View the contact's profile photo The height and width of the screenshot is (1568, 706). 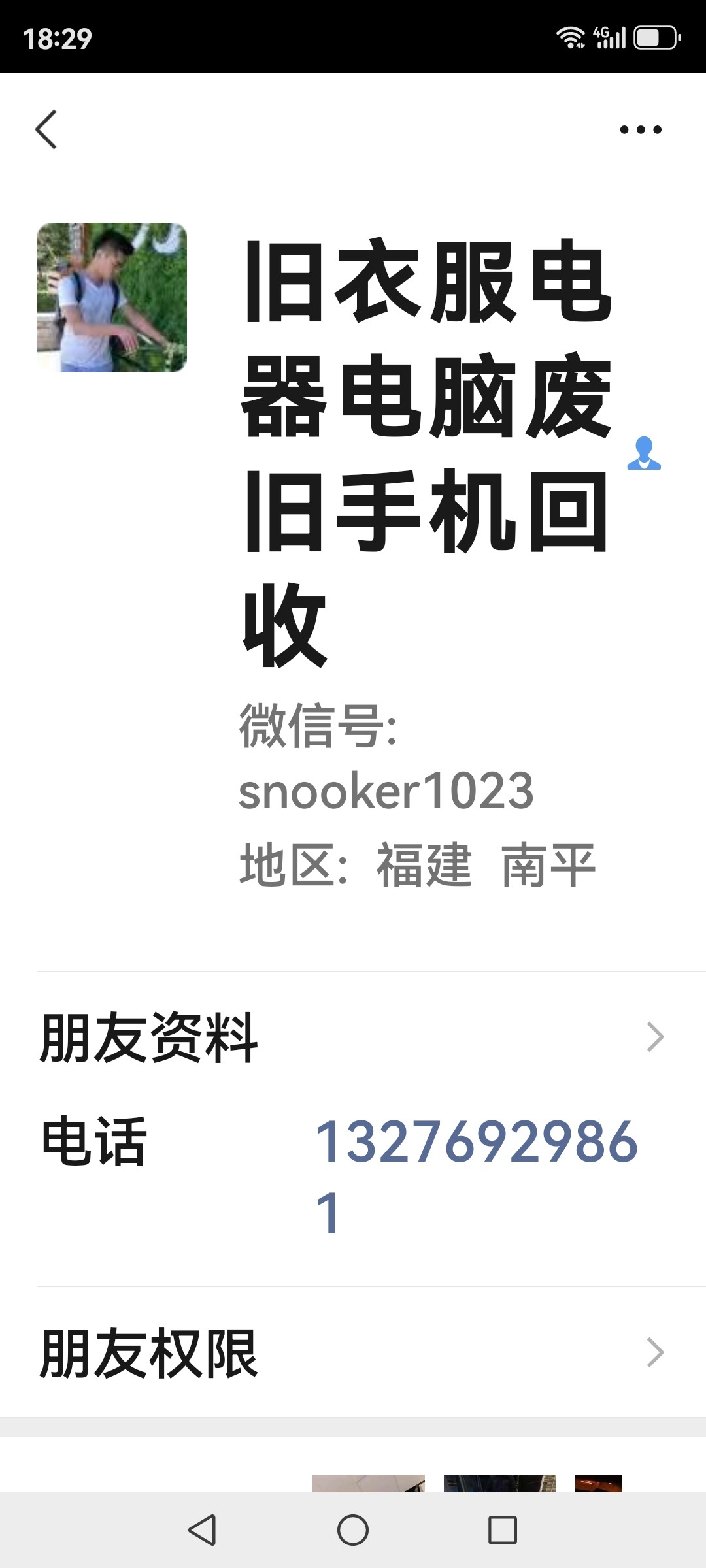[x=112, y=298]
